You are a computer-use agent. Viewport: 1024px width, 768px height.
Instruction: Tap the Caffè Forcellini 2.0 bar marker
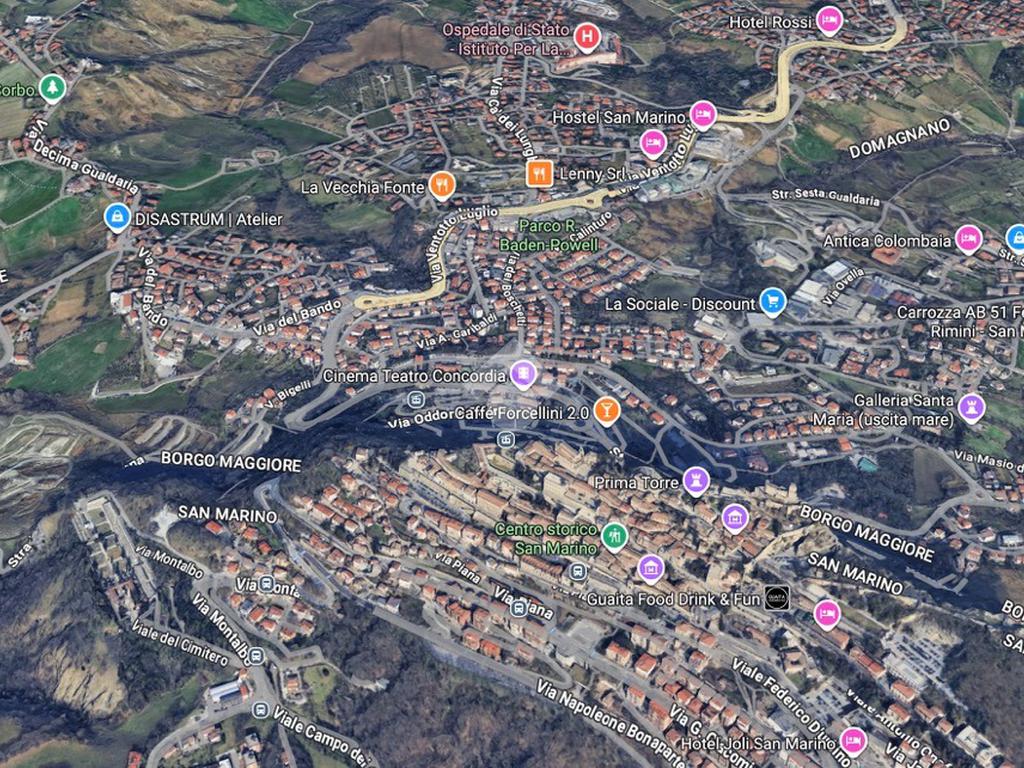coord(606,410)
